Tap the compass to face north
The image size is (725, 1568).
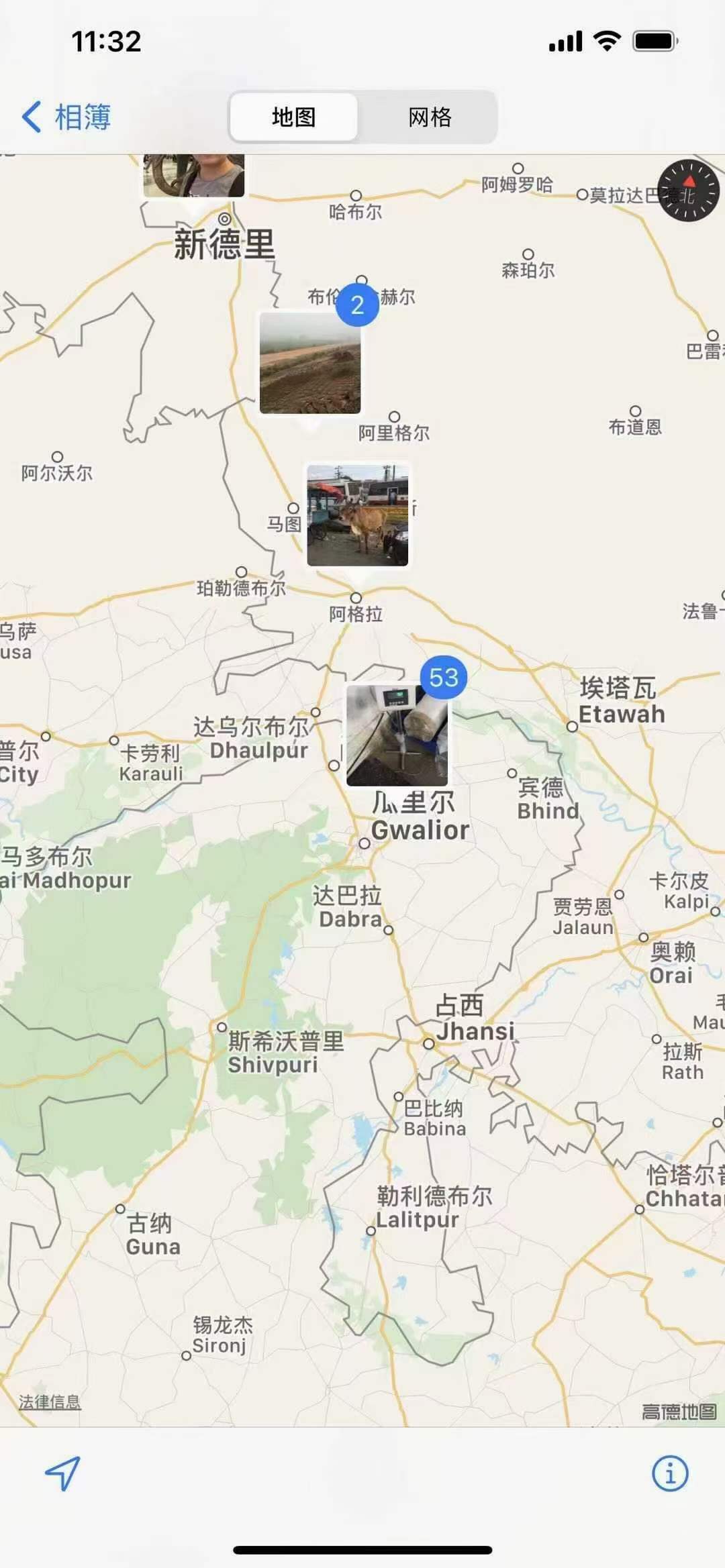687,191
